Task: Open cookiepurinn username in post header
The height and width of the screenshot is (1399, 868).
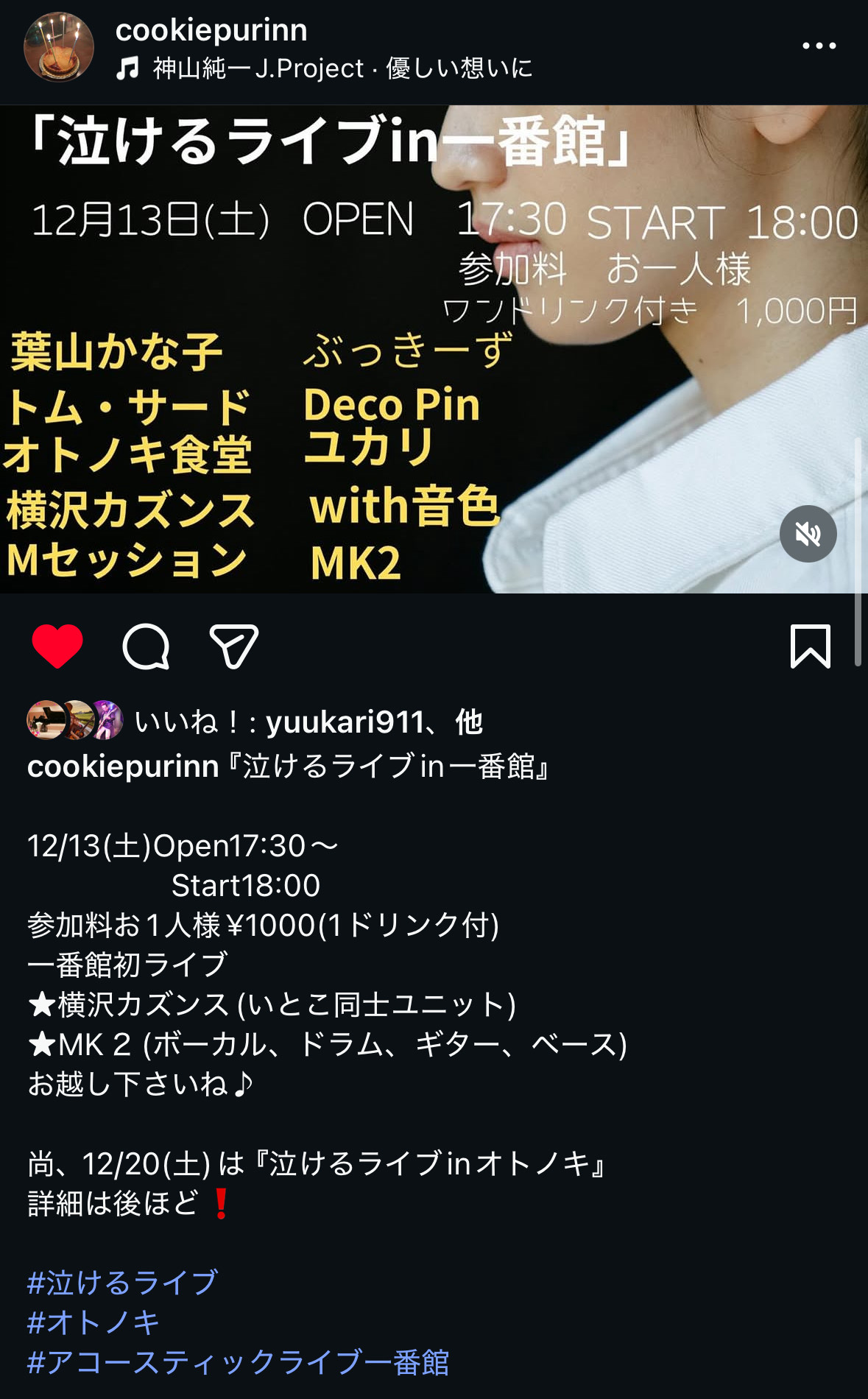Action: (211, 29)
